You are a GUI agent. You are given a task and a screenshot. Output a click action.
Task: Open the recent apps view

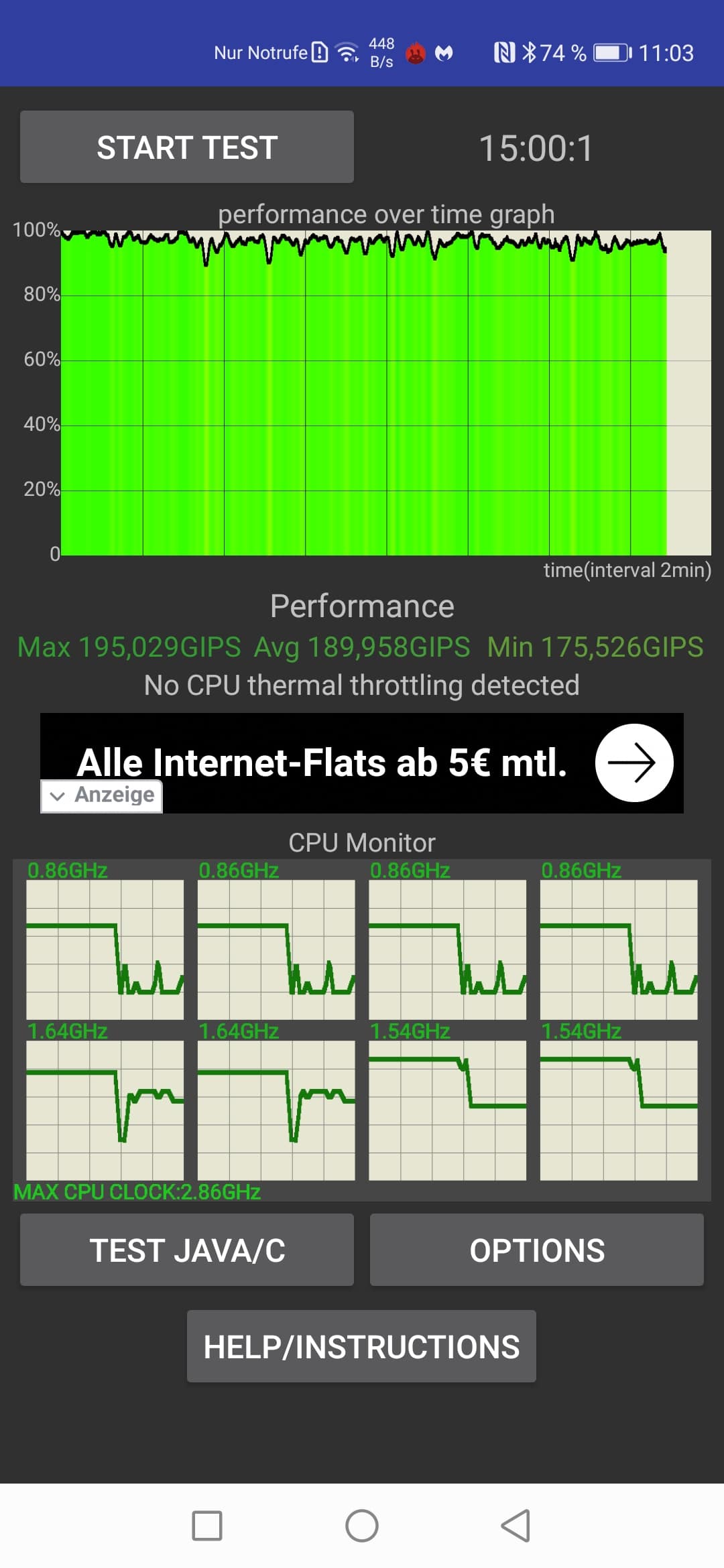(207, 1526)
